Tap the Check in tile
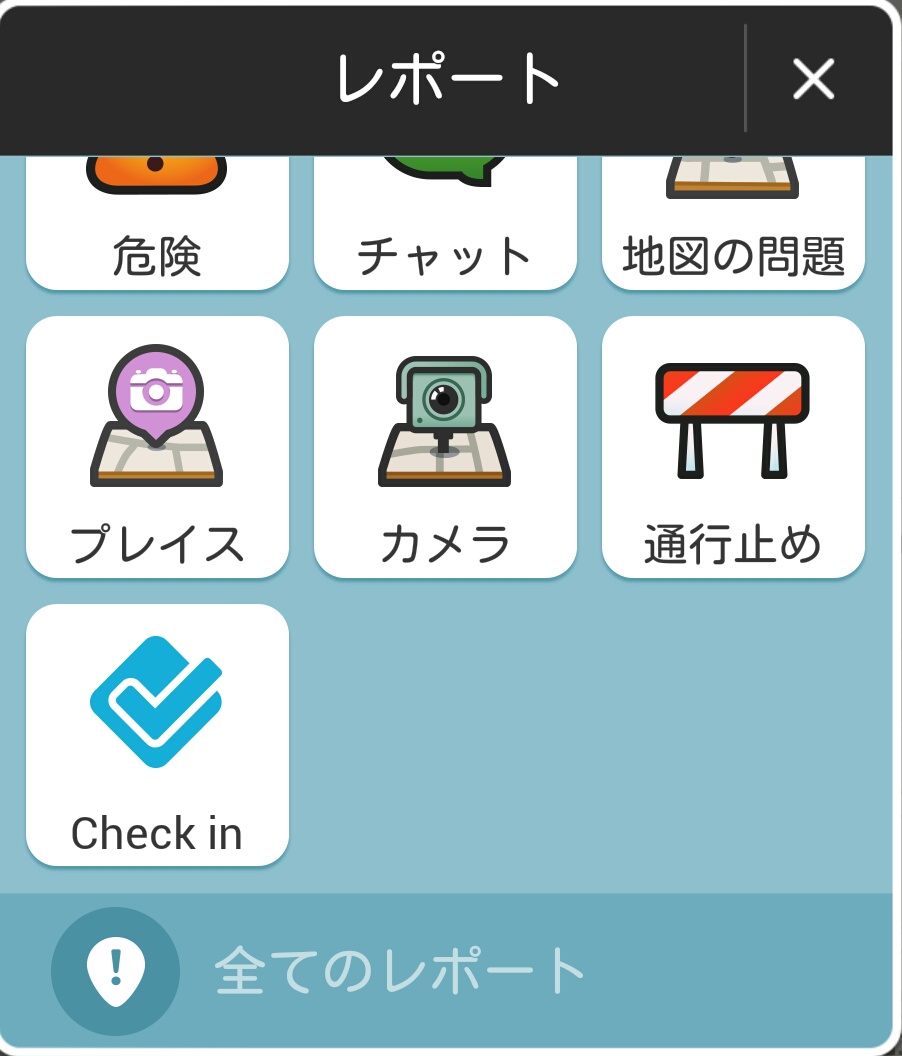Screen dimensions: 902x1056 point(157,735)
